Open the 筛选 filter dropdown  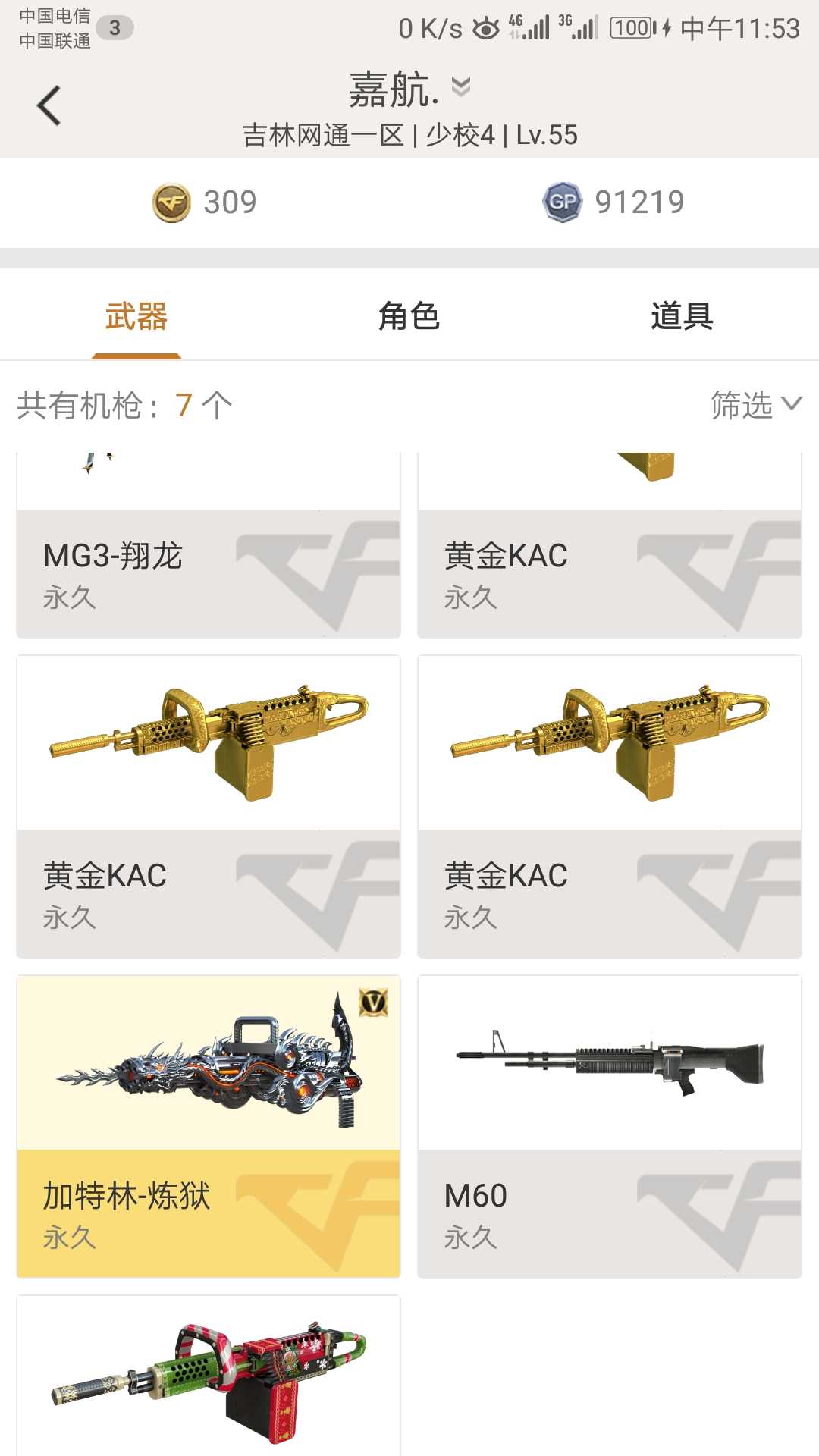[x=756, y=405]
